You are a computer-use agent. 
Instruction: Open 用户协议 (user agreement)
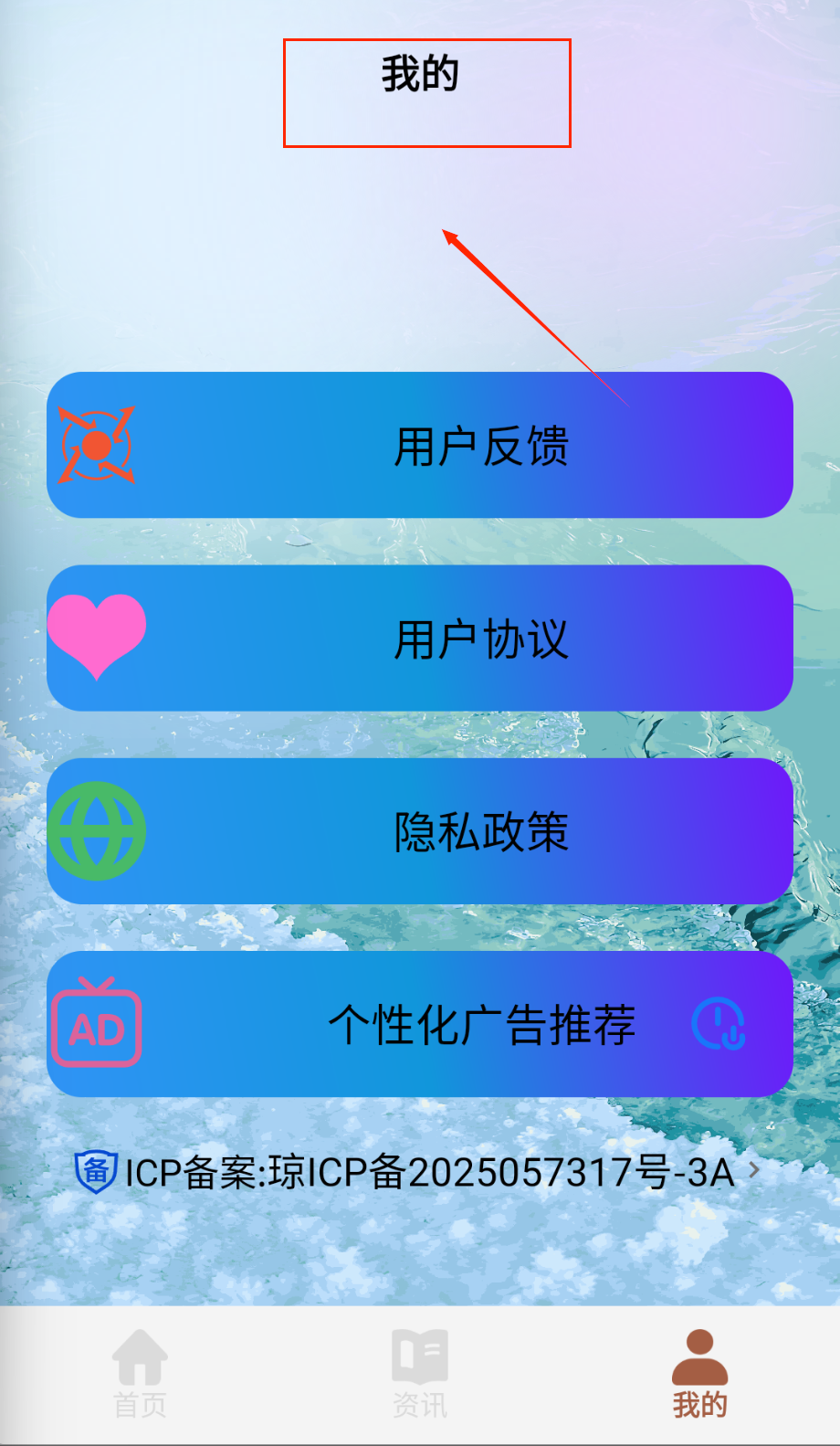pos(420,639)
